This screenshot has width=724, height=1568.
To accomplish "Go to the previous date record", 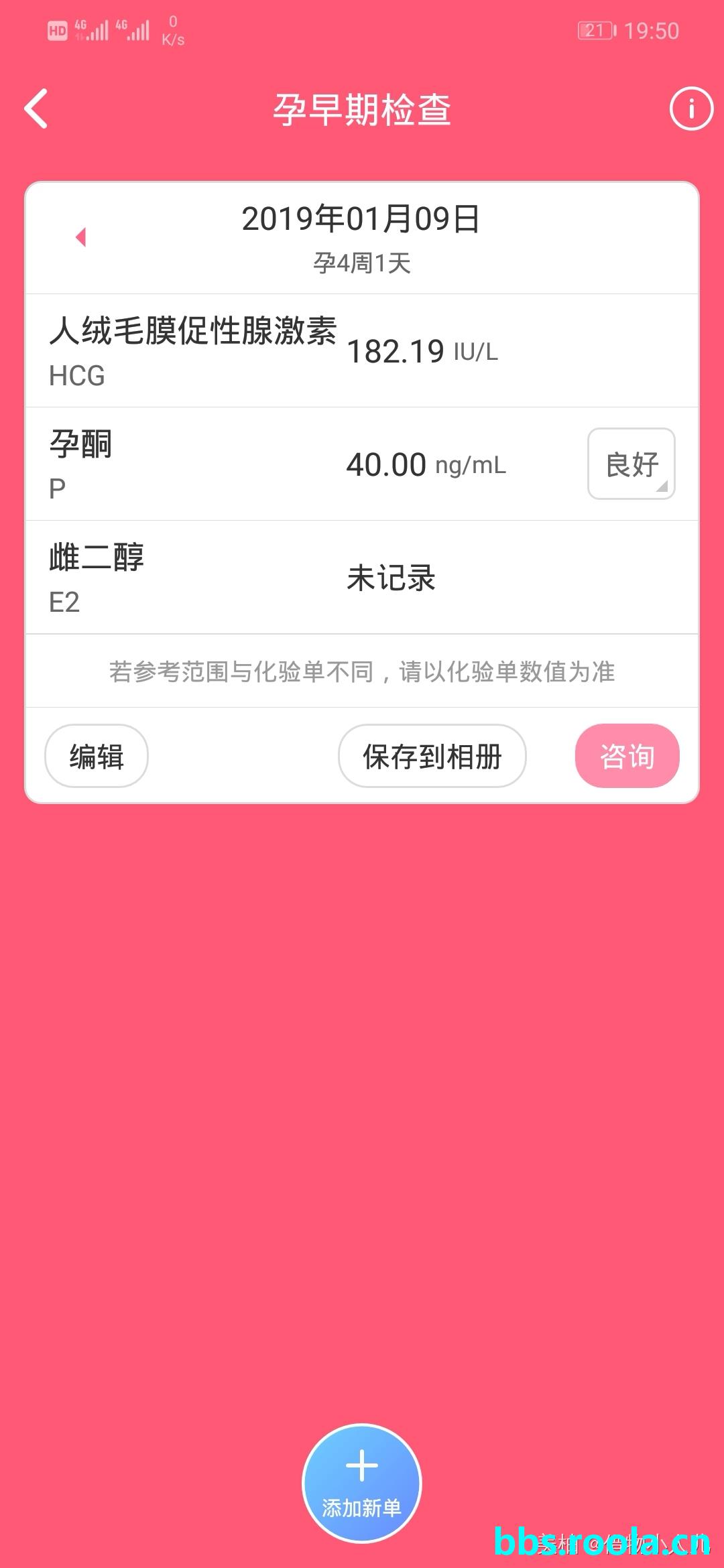I will click(x=81, y=237).
